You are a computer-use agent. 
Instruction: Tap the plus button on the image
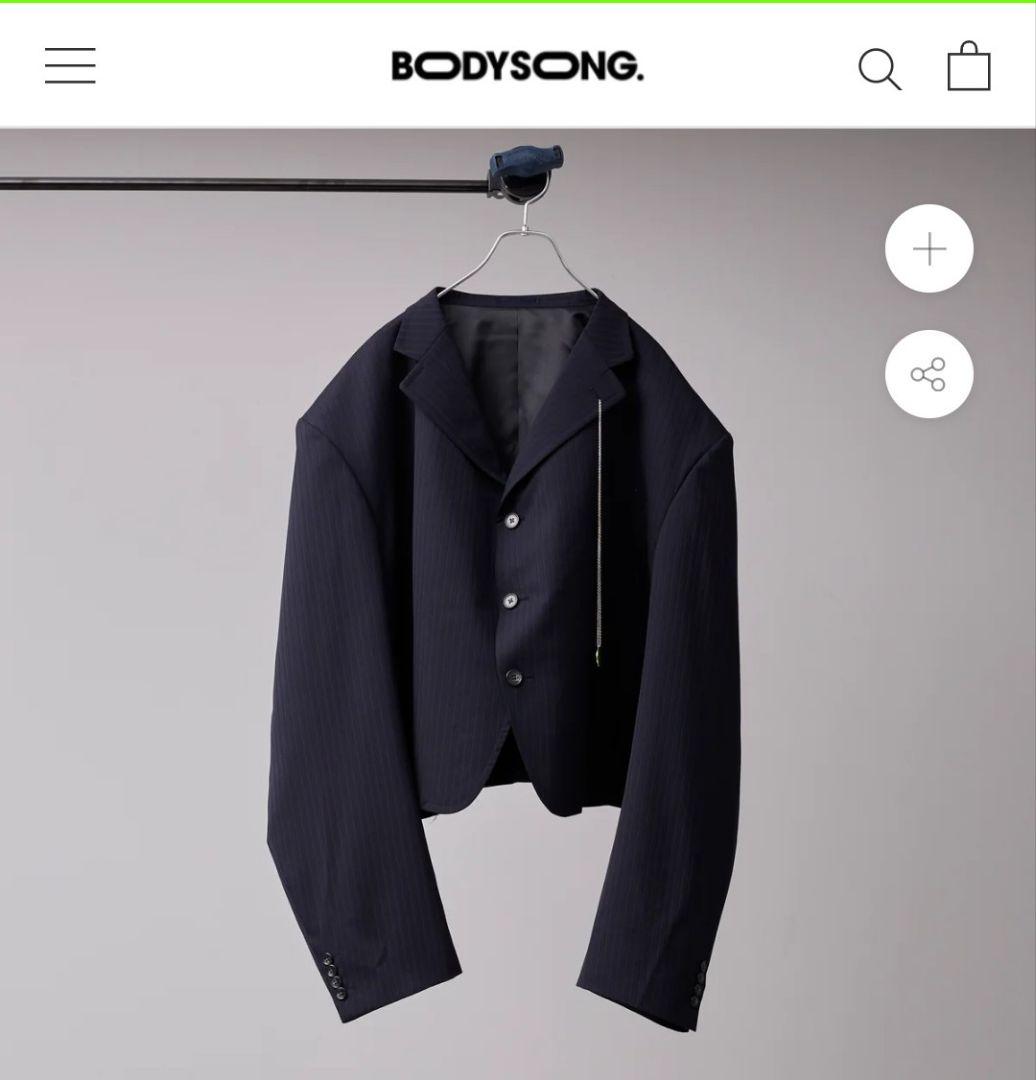[x=929, y=249]
